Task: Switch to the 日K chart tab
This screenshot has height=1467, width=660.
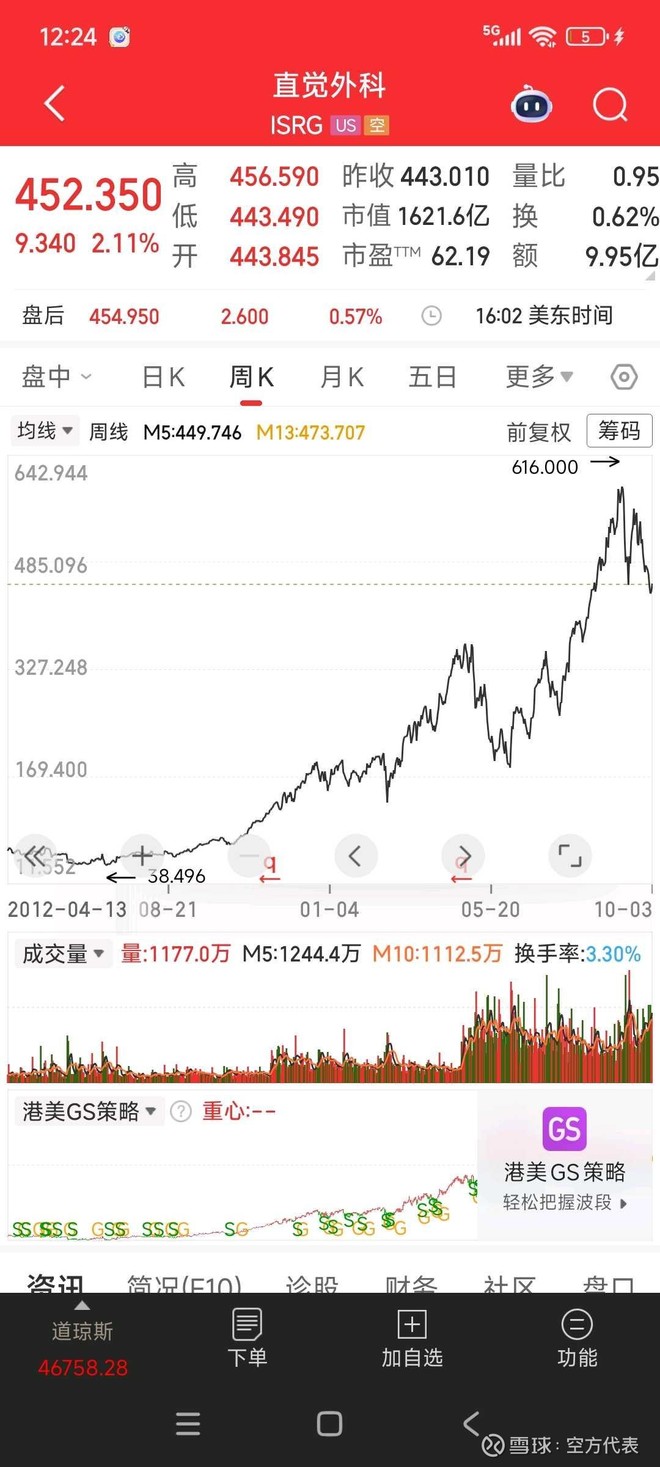Action: coord(163,377)
